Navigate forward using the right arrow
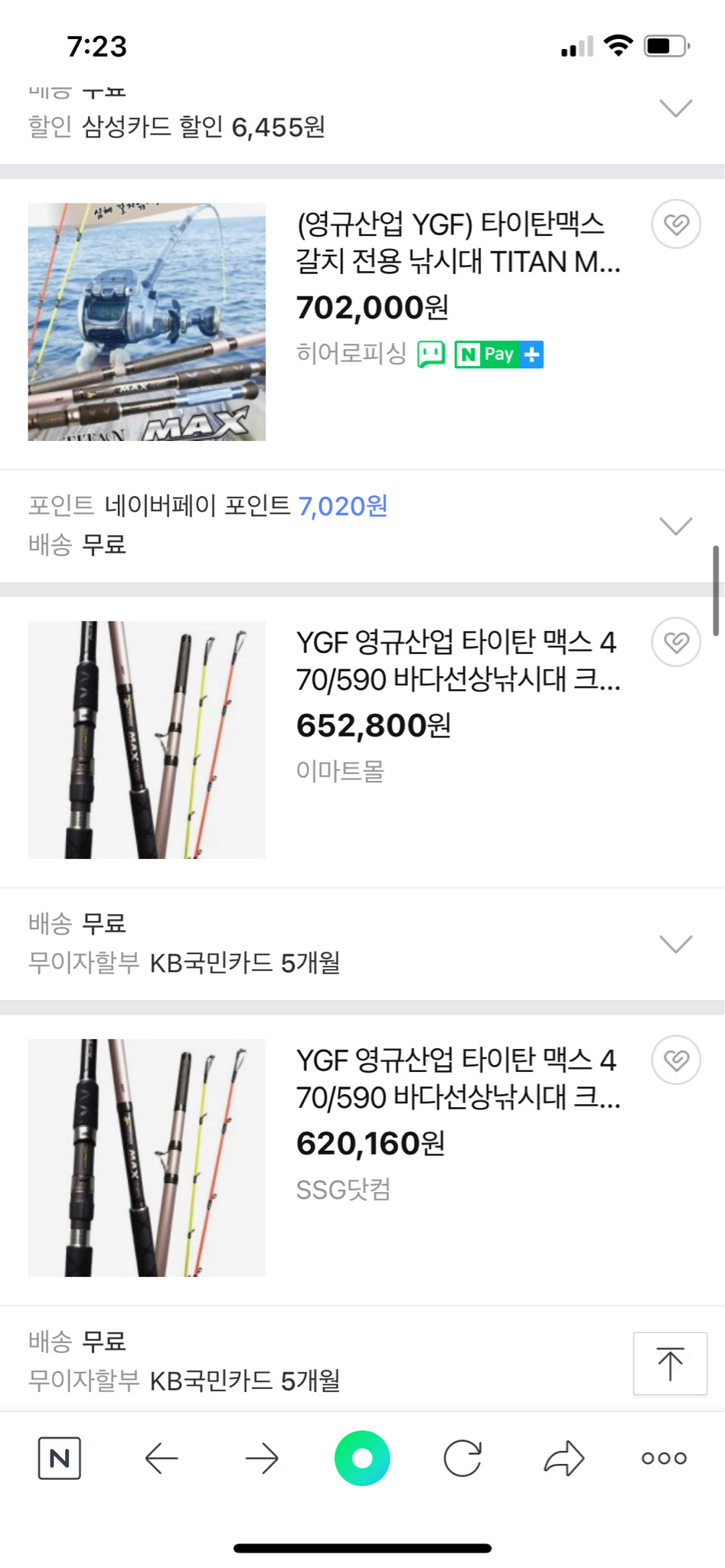The image size is (725, 1568). (x=261, y=1458)
